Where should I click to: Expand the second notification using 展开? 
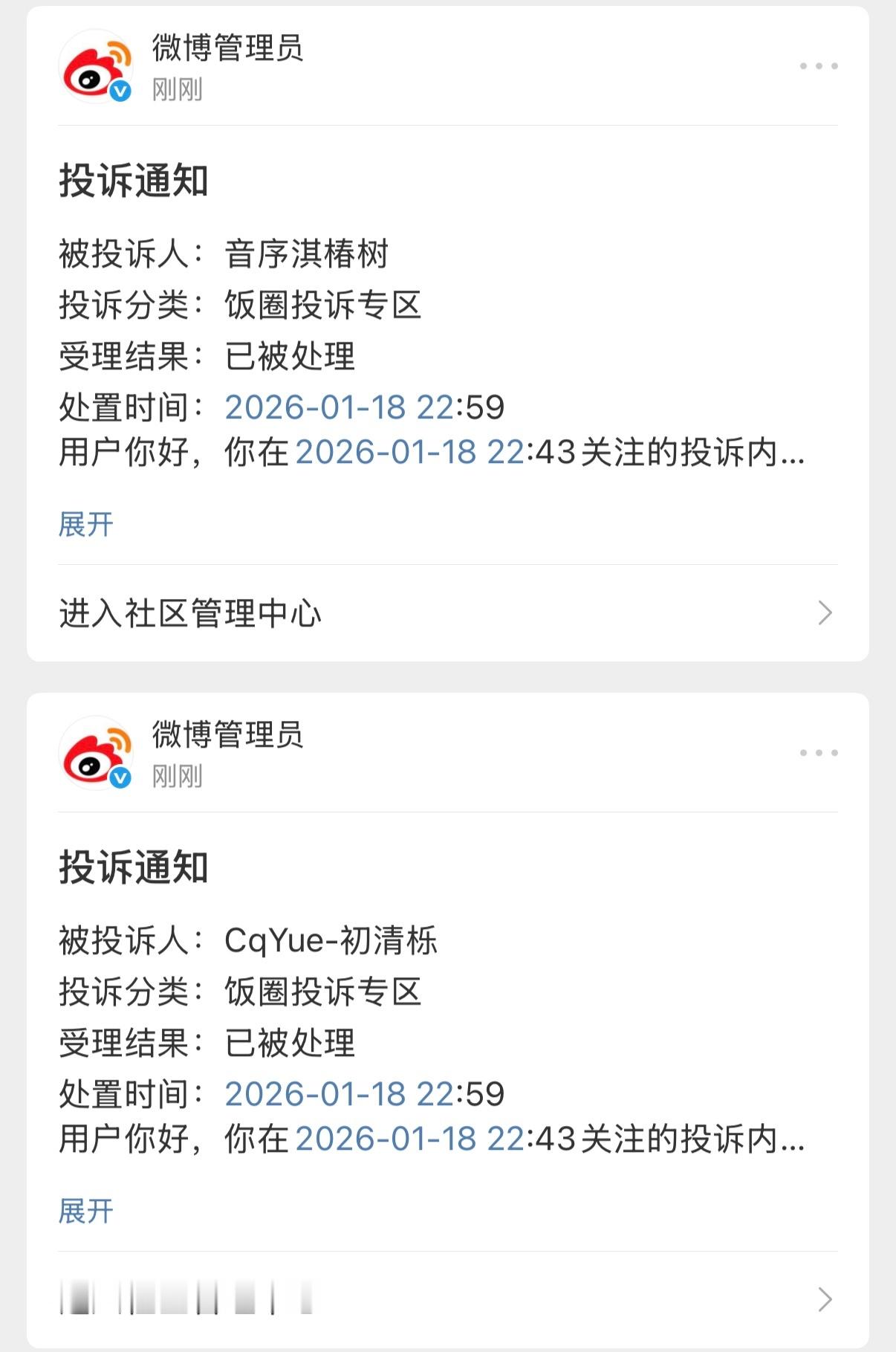(x=86, y=1210)
